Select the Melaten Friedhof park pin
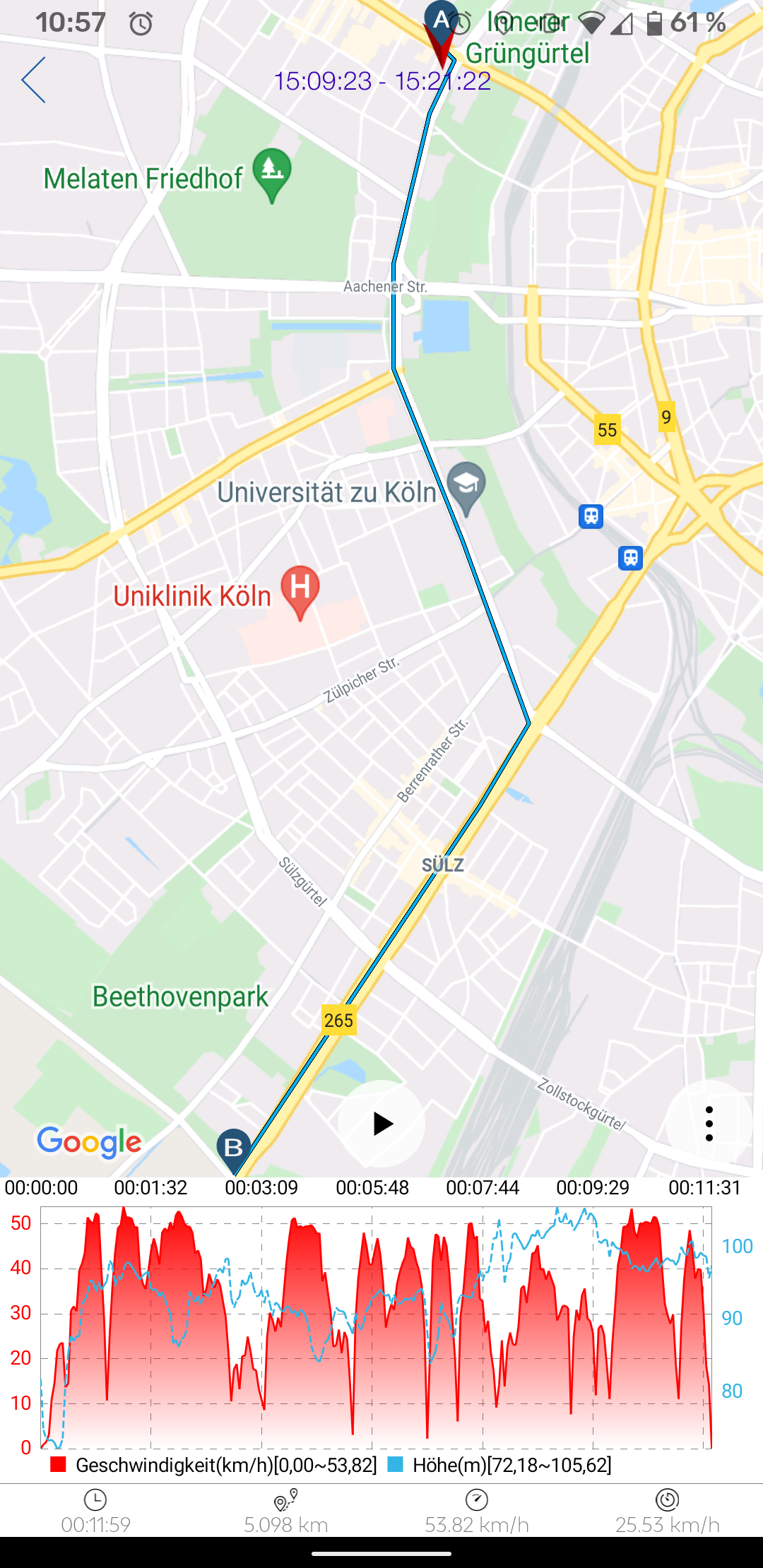Image resolution: width=763 pixels, height=1568 pixels. pos(272,172)
